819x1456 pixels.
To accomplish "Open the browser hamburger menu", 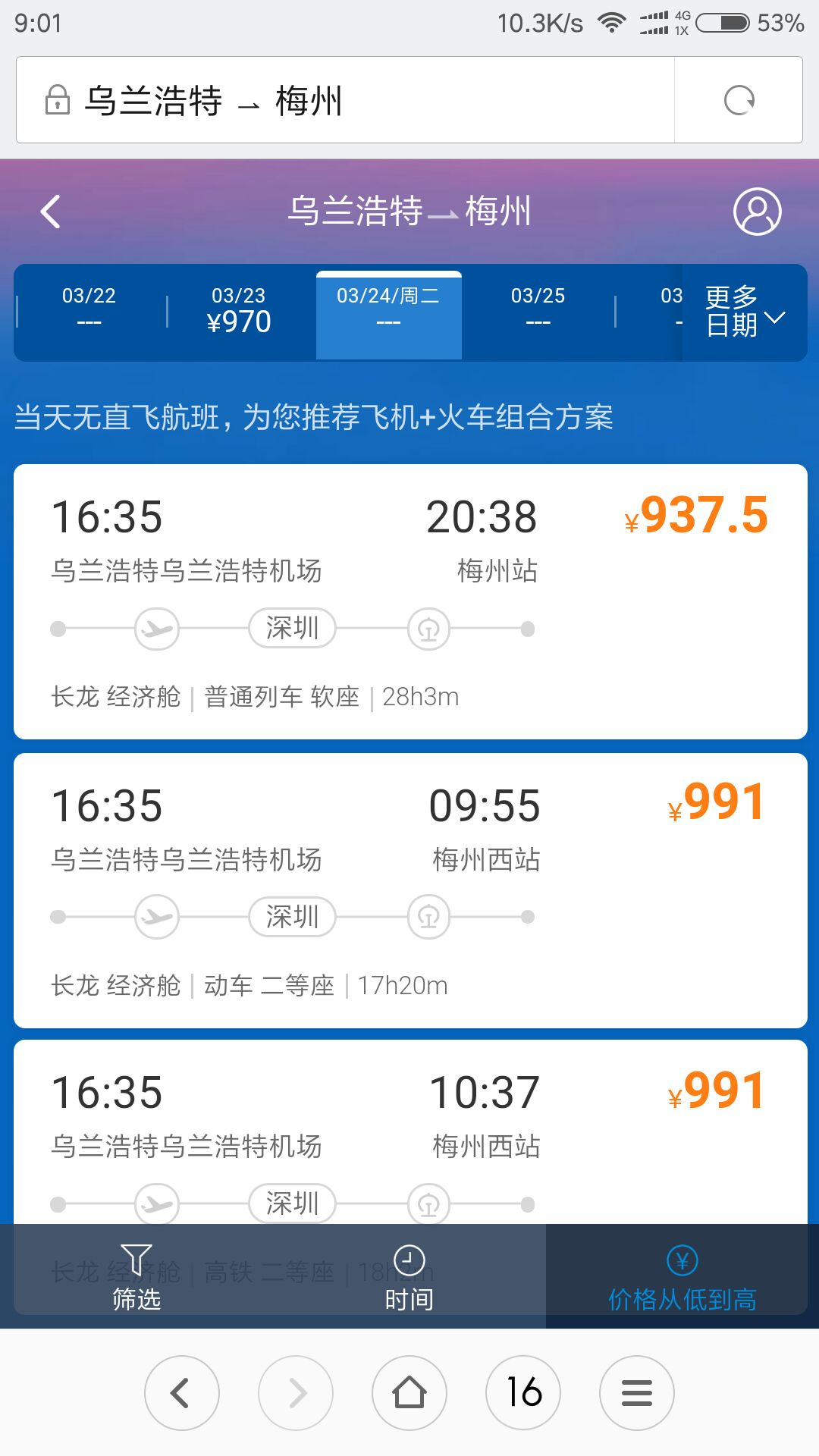I will [x=637, y=1393].
